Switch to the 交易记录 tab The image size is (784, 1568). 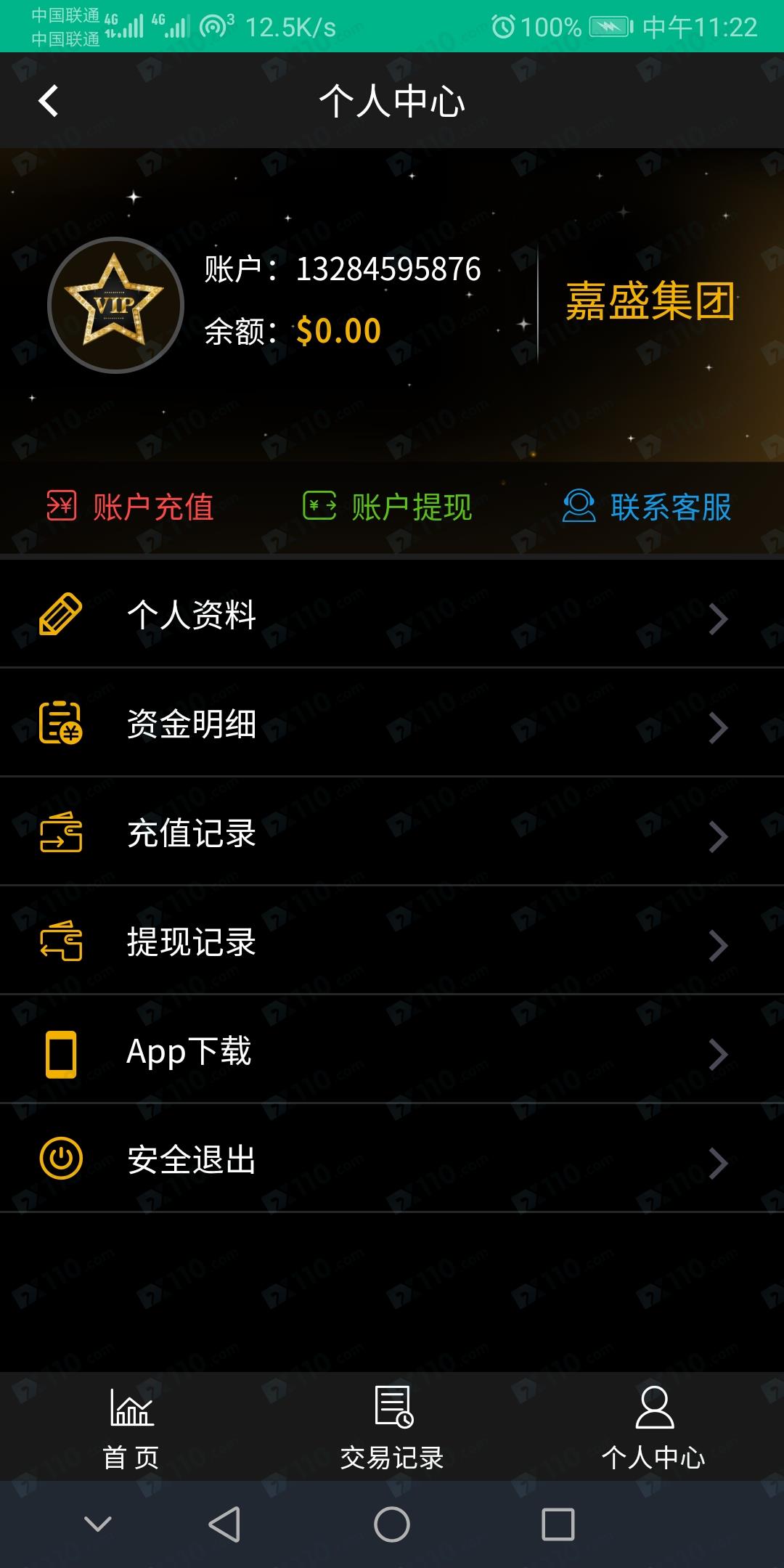392,1427
